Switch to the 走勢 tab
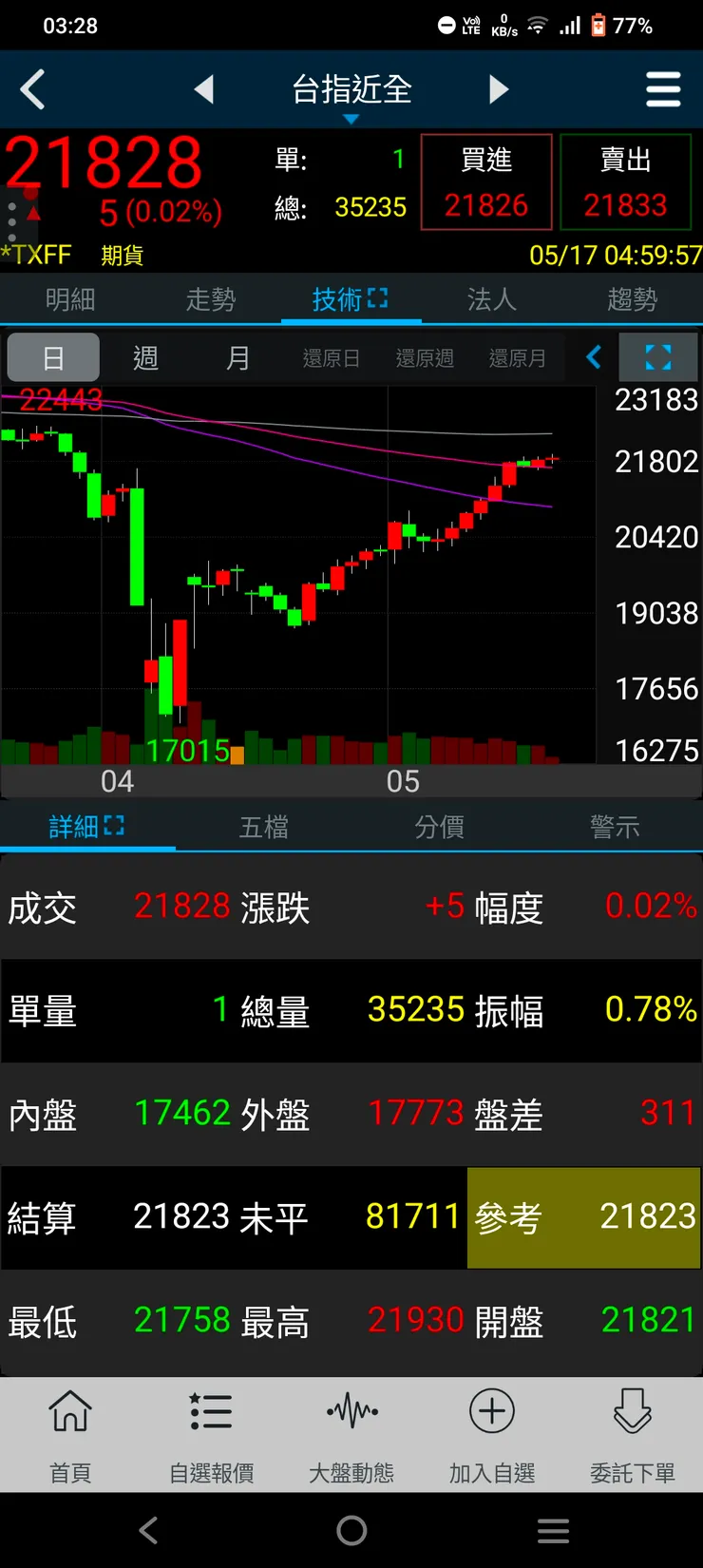The height and width of the screenshot is (1568, 703). (x=210, y=300)
